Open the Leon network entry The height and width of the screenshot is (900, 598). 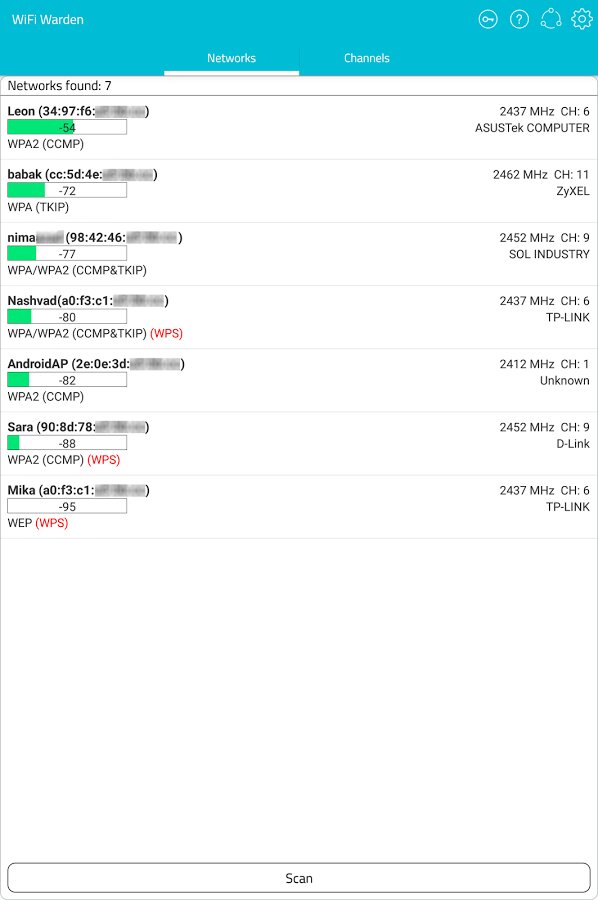299,127
